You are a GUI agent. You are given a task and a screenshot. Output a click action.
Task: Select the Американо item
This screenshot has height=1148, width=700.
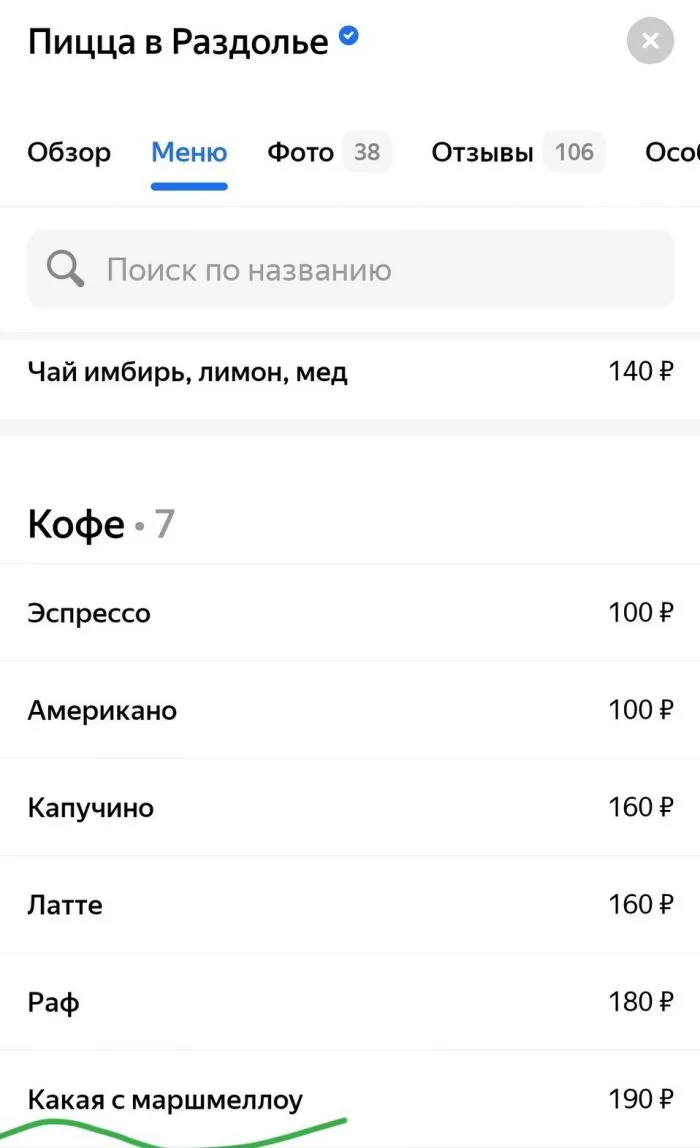pos(350,710)
